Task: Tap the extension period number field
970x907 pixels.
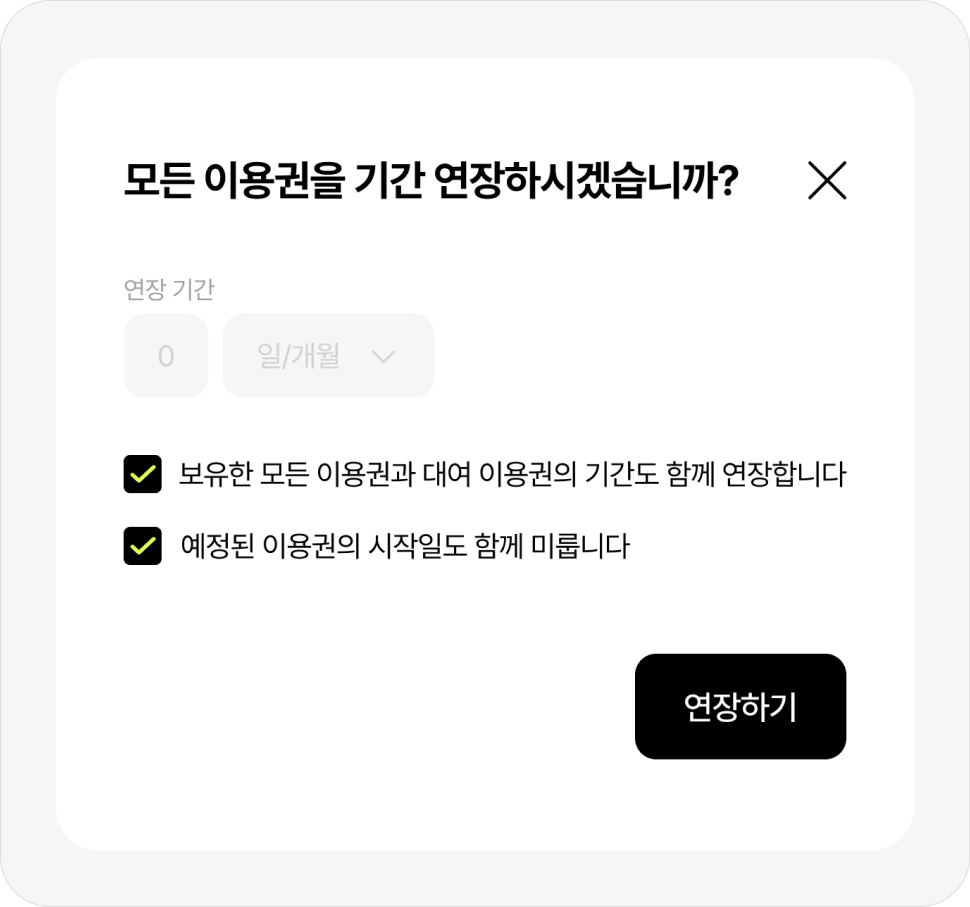Action: point(166,356)
